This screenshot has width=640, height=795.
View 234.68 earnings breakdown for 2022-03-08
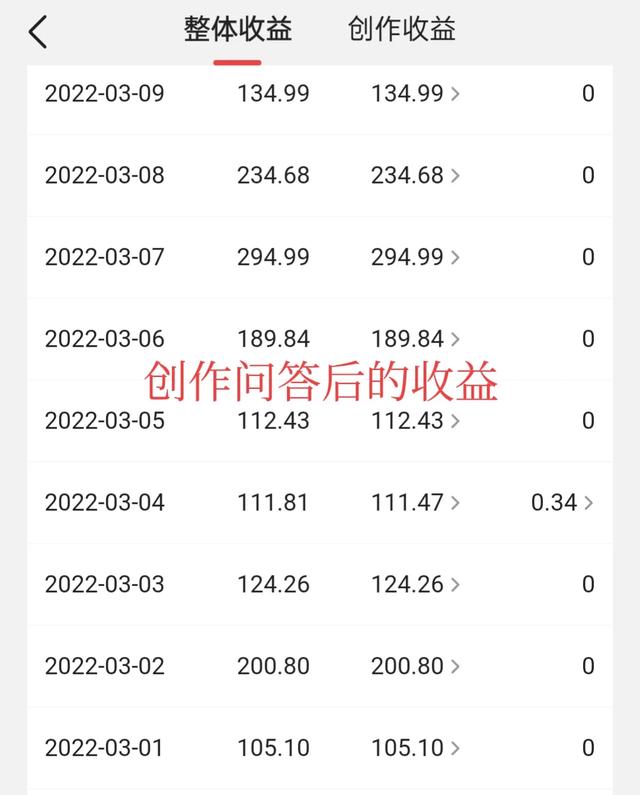pyautogui.click(x=415, y=176)
